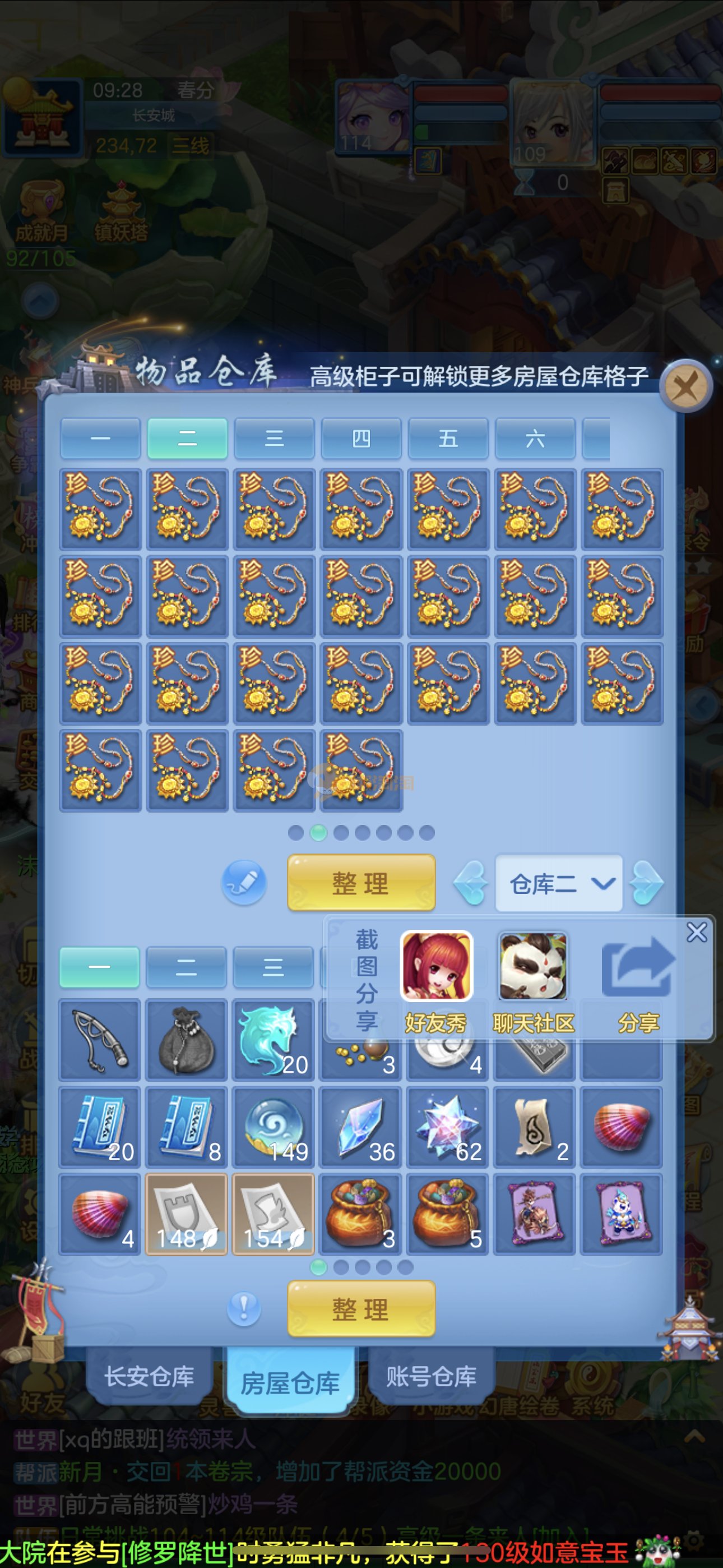Go to the next warehouse with the right arrow
Screen dimensions: 723x1568
click(x=646, y=883)
